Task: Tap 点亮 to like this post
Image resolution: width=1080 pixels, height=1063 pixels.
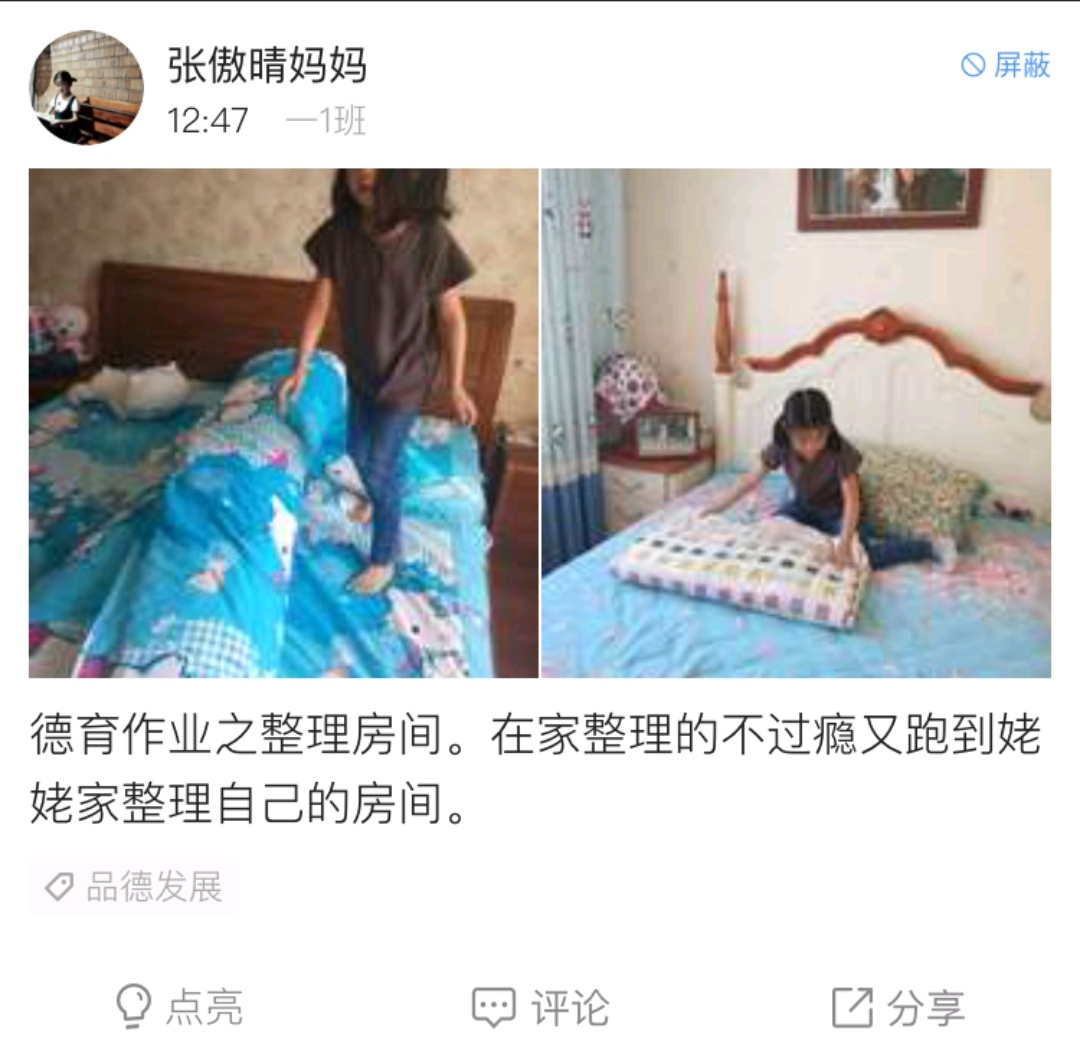Action: 180,1007
